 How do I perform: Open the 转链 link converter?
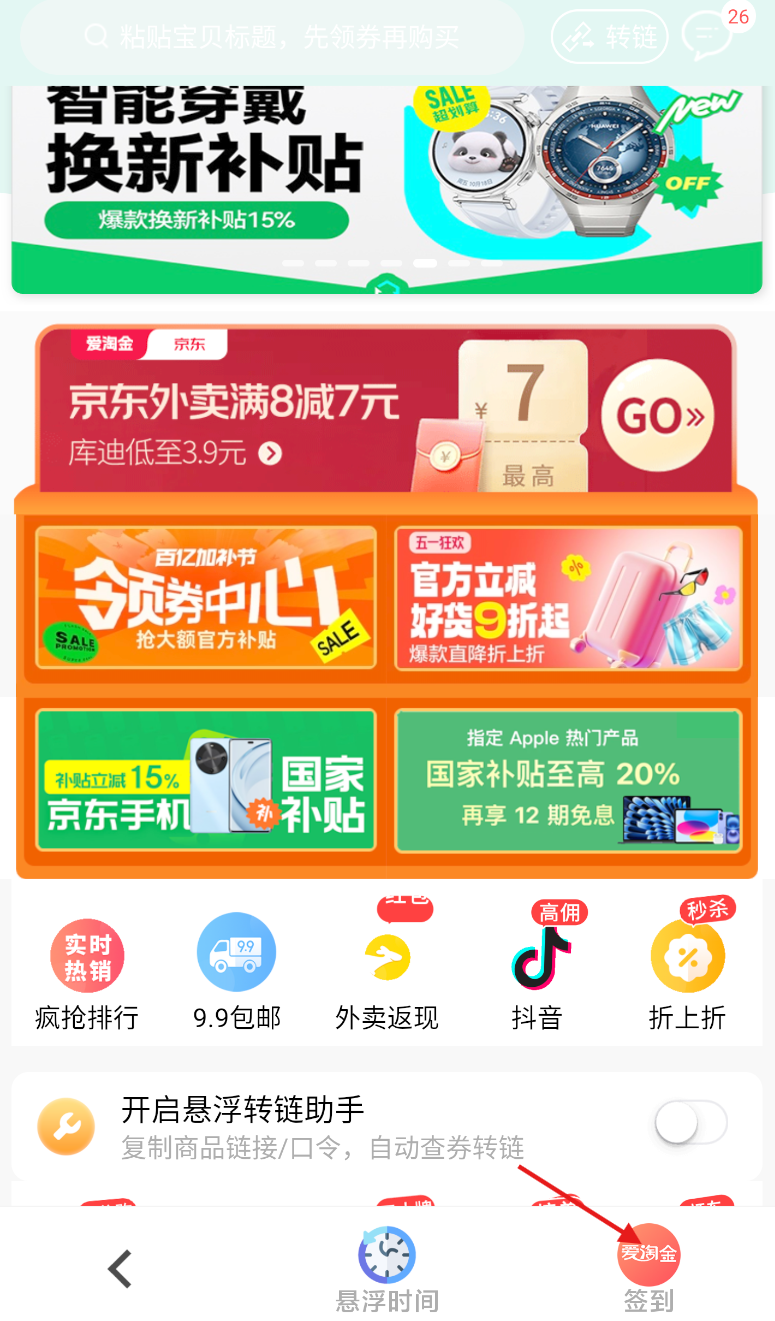[x=611, y=38]
